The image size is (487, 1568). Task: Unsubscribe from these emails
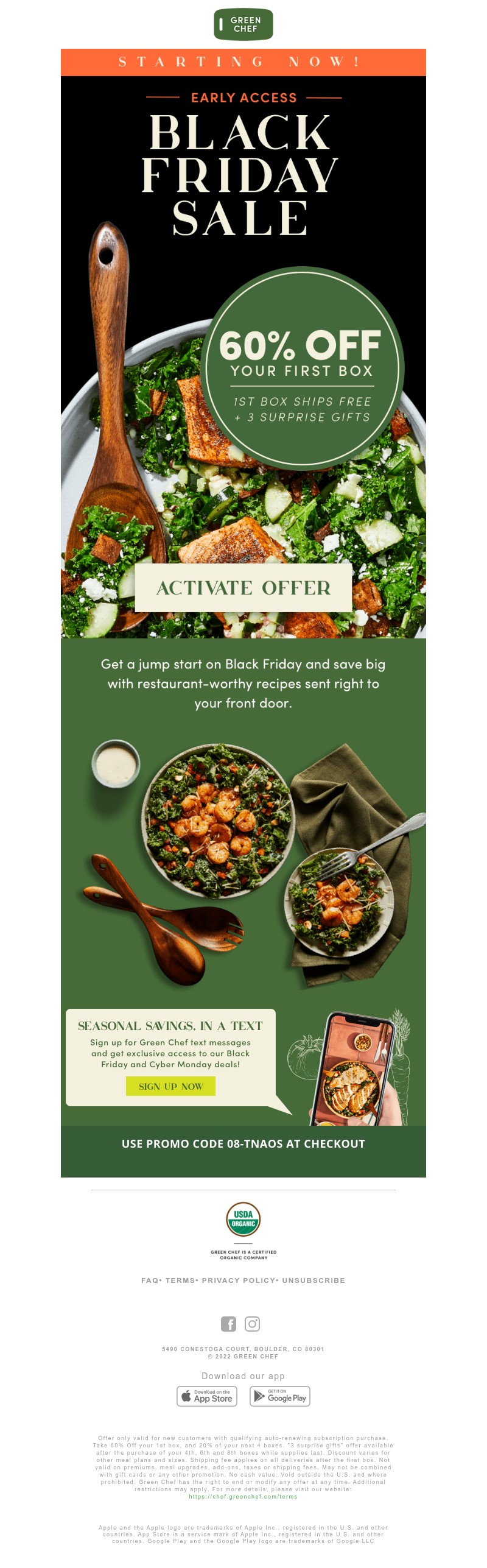(314, 1280)
